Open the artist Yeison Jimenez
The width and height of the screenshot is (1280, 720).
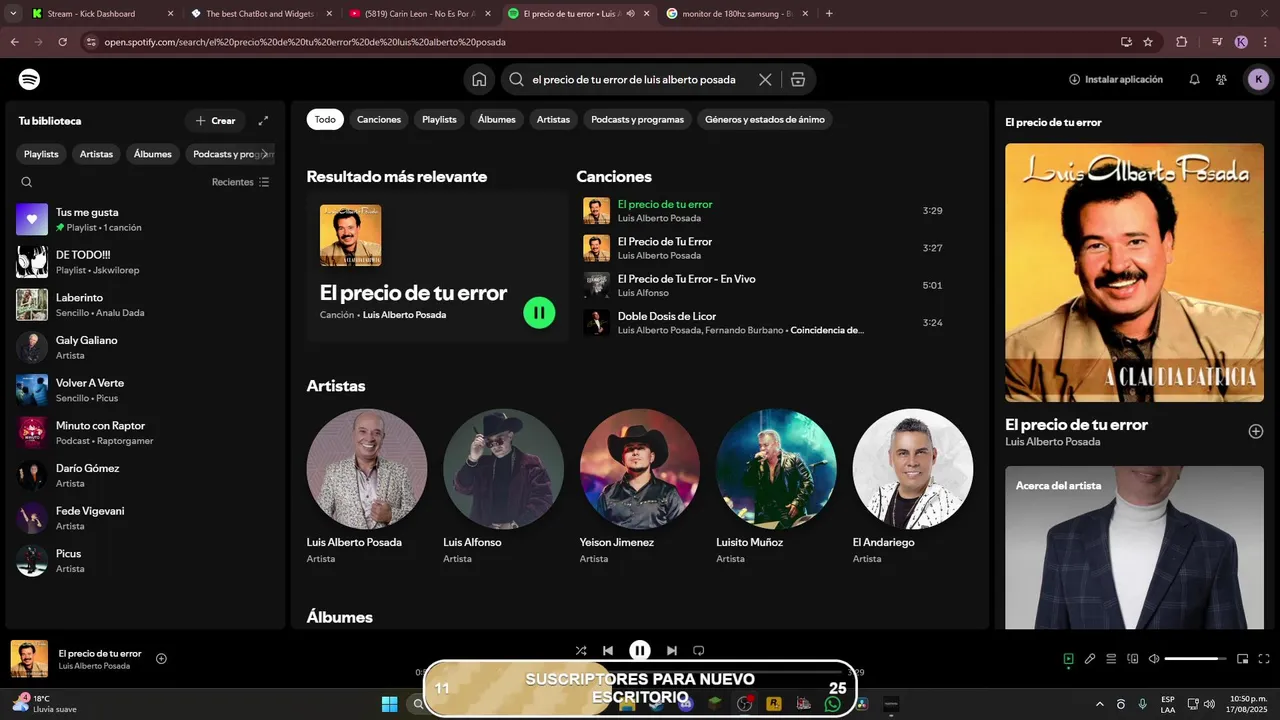639,469
